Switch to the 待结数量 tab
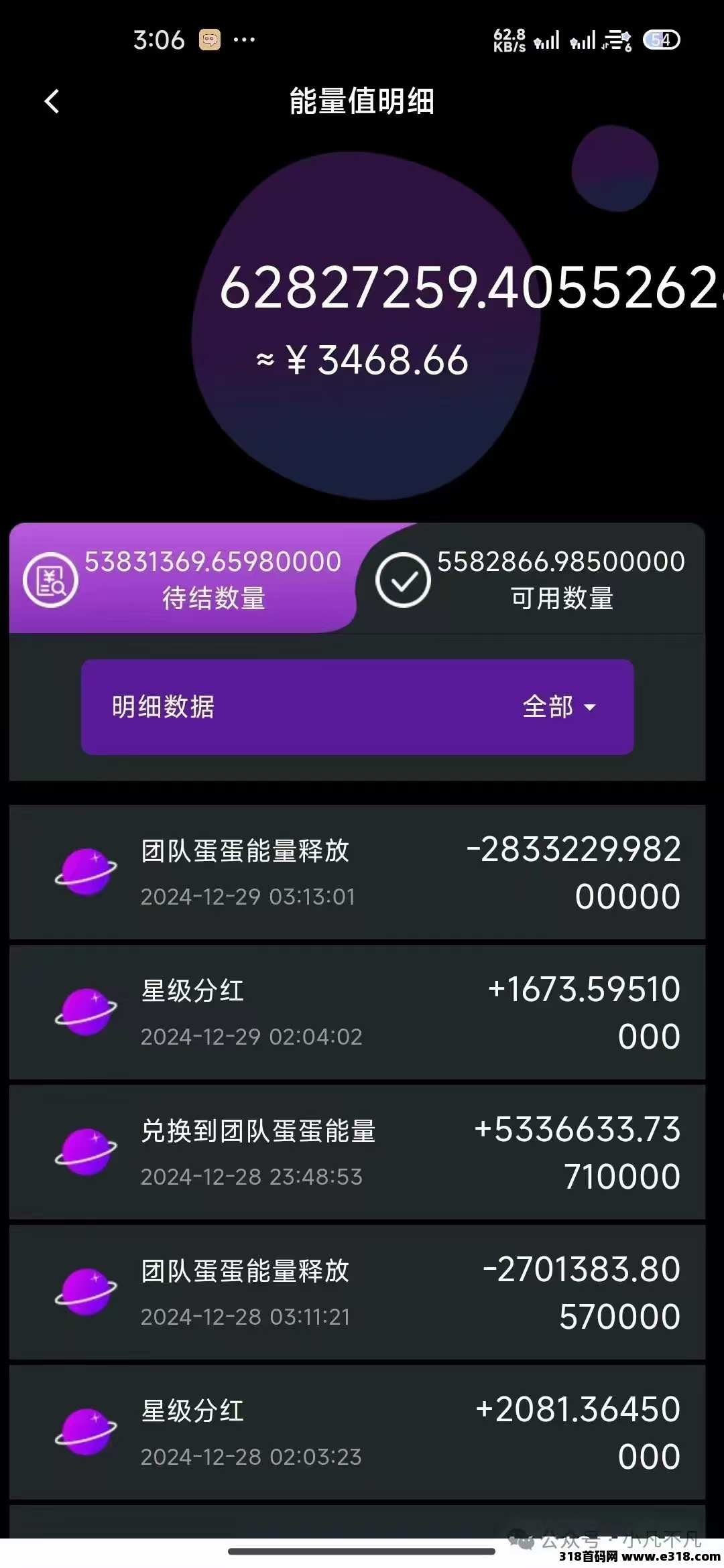This screenshot has width=724, height=1568. click(x=182, y=579)
